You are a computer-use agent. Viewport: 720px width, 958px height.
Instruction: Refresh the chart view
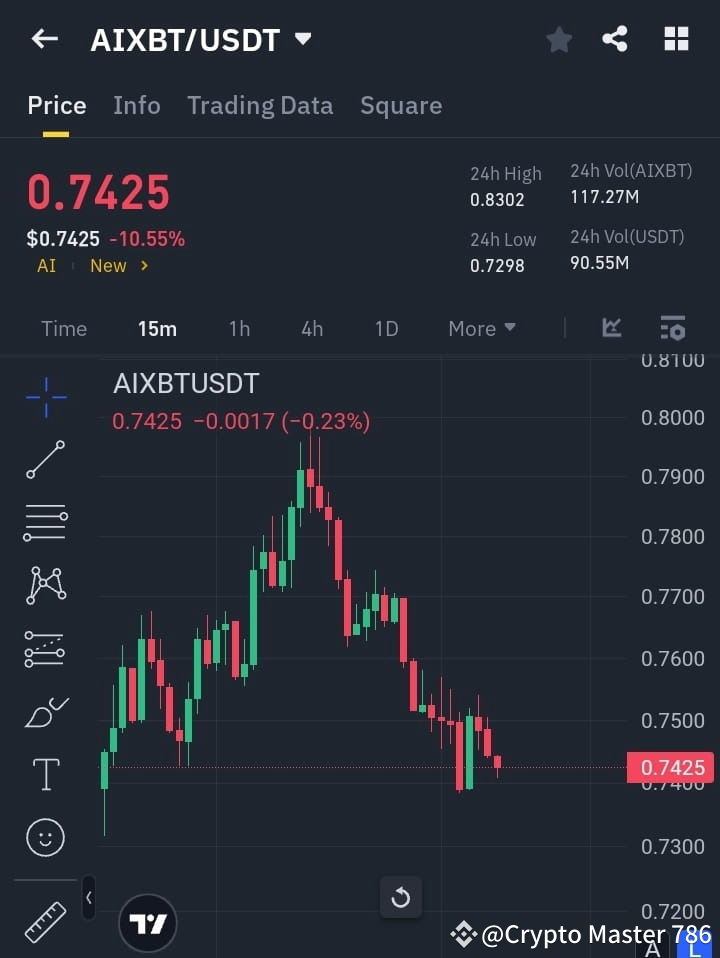(x=400, y=898)
